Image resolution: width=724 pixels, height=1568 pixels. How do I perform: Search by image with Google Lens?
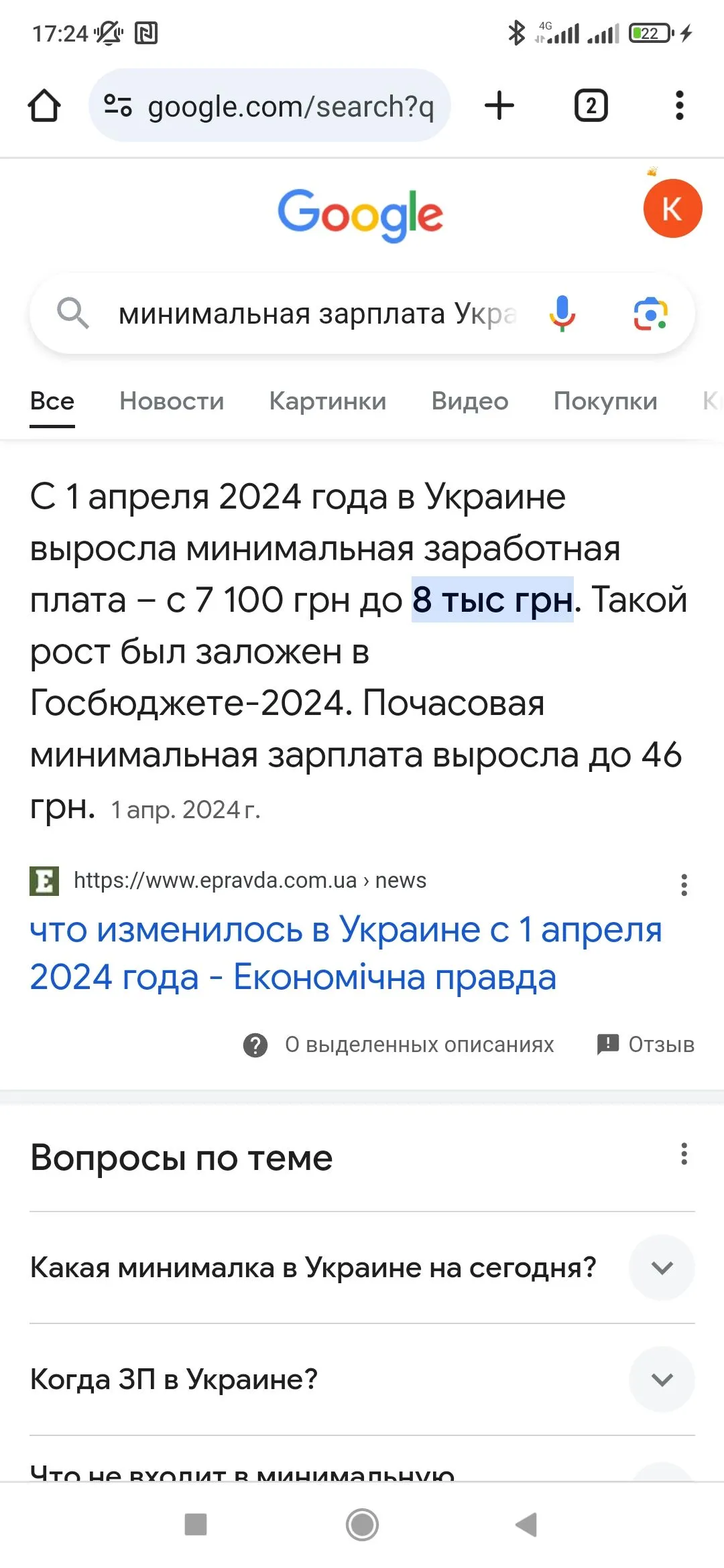[650, 314]
